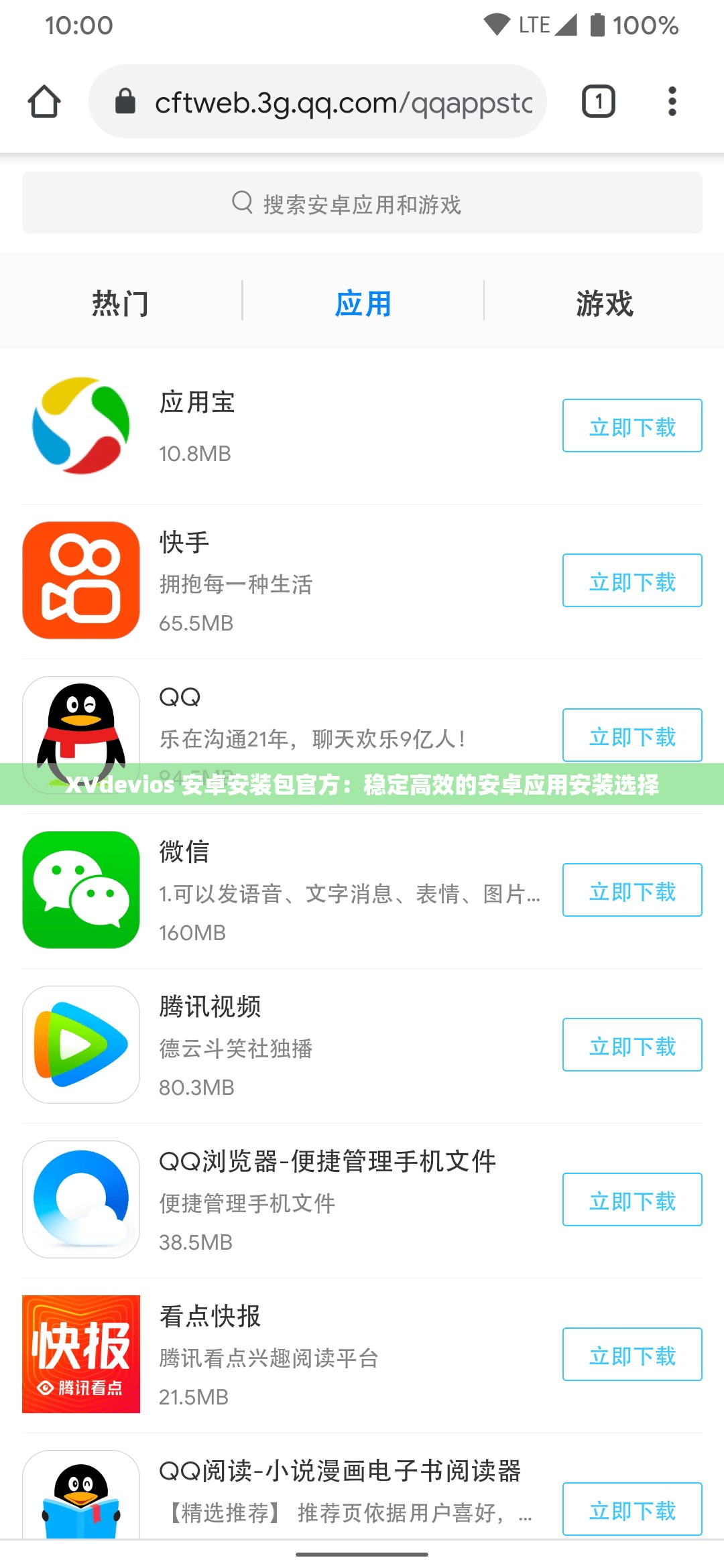Open the browser tab switcher
The height and width of the screenshot is (1568, 724).
coord(598,102)
